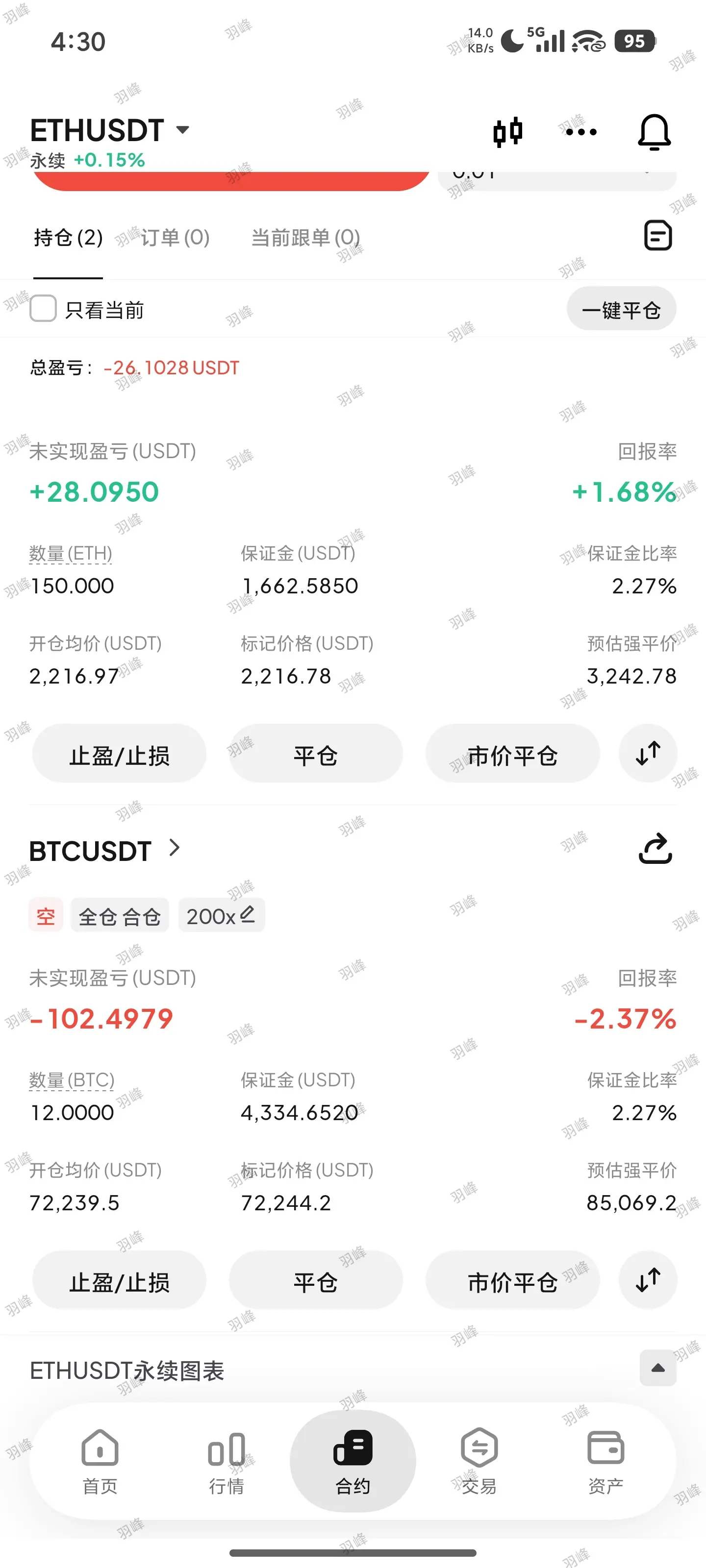Set 止盈/止损 for the BTCUSDT position
This screenshot has height=1568, width=706.
tap(119, 1281)
